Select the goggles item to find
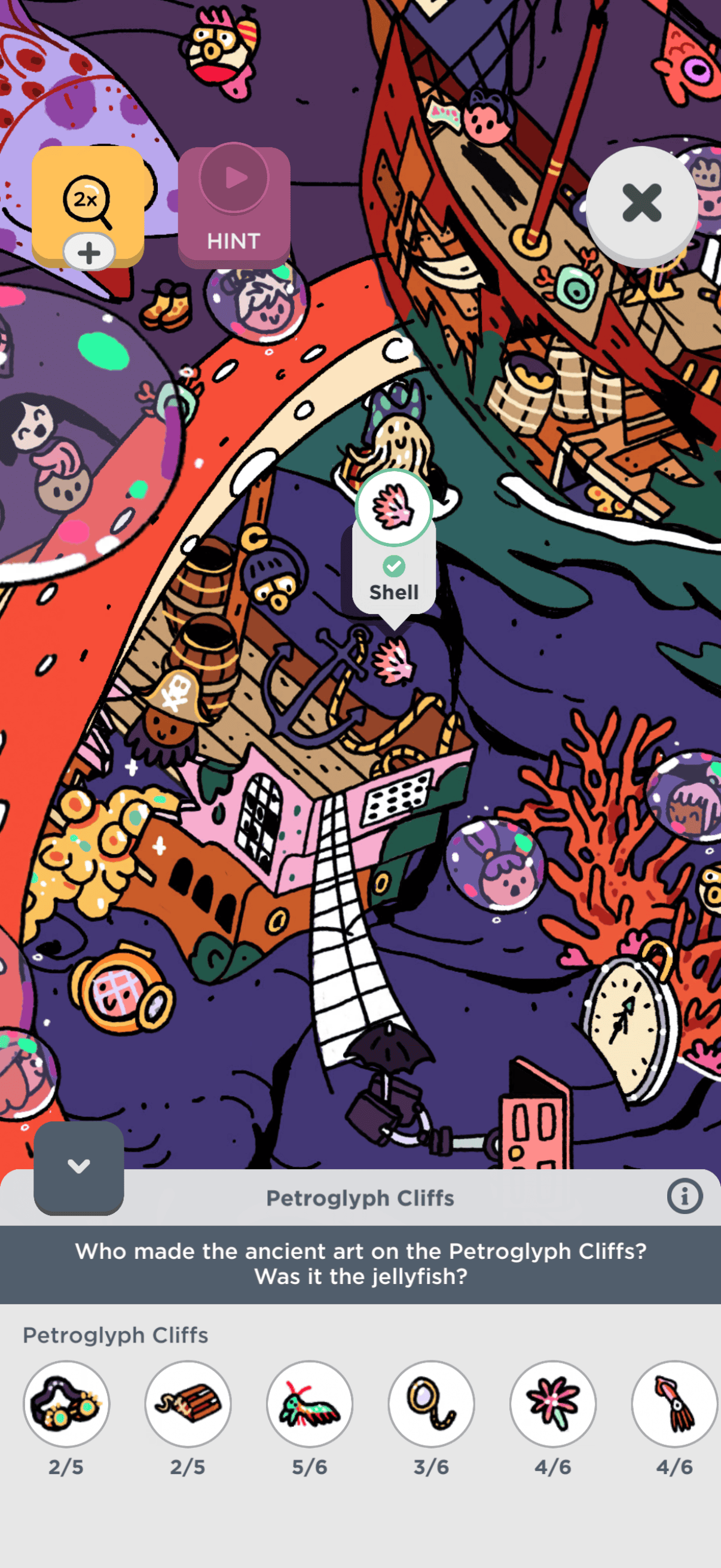This screenshot has height=1568, width=721. (66, 1404)
